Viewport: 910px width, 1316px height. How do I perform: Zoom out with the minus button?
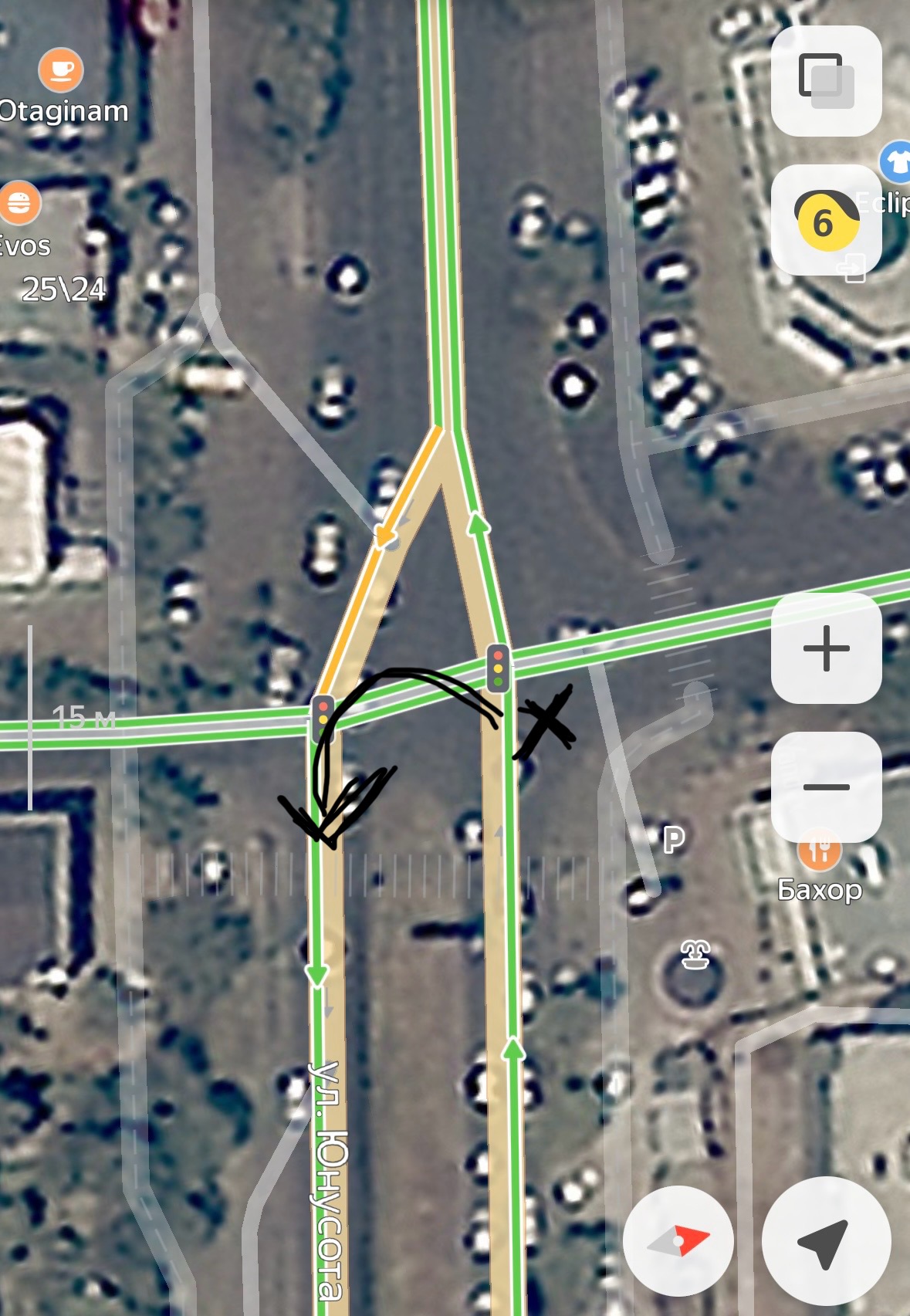click(x=826, y=787)
